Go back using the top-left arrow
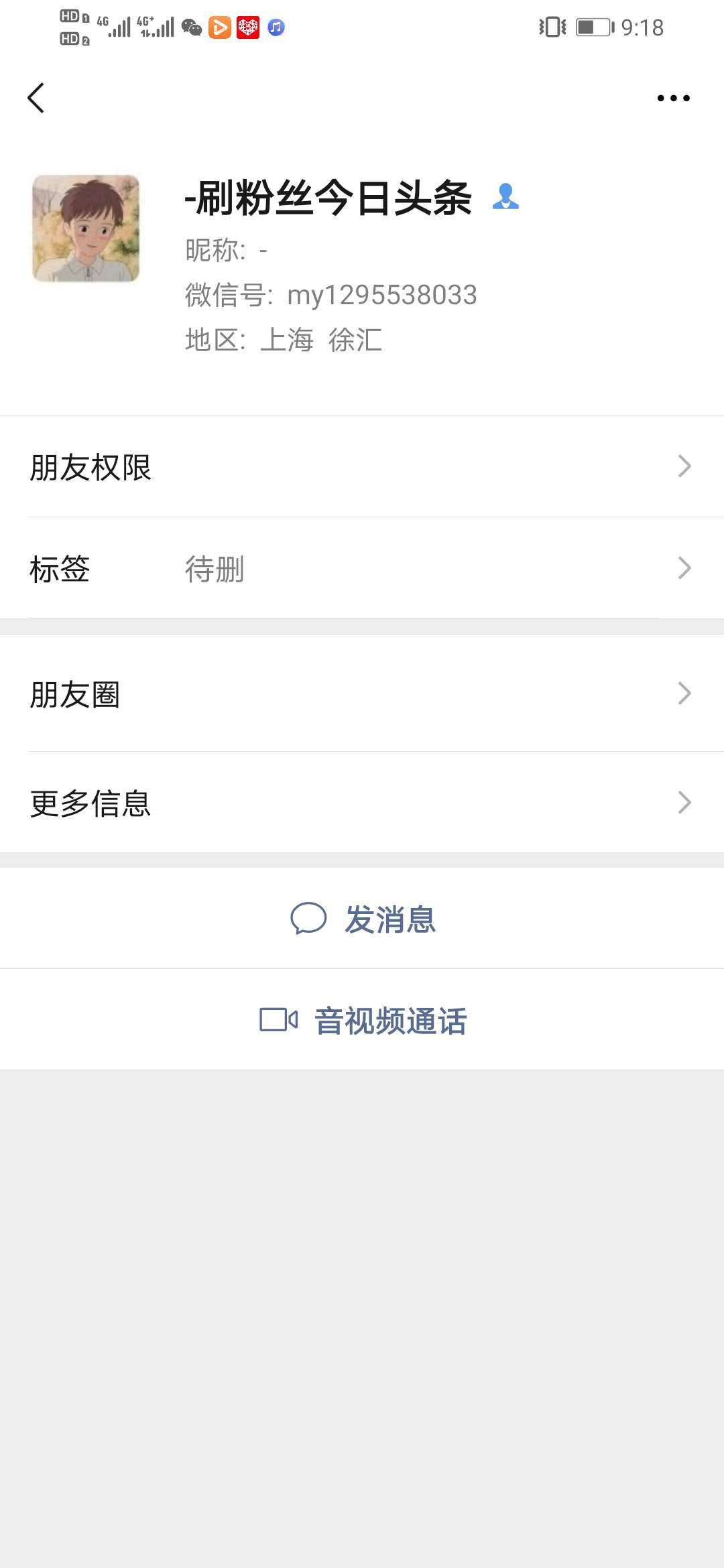The height and width of the screenshot is (1568, 724). point(36,99)
